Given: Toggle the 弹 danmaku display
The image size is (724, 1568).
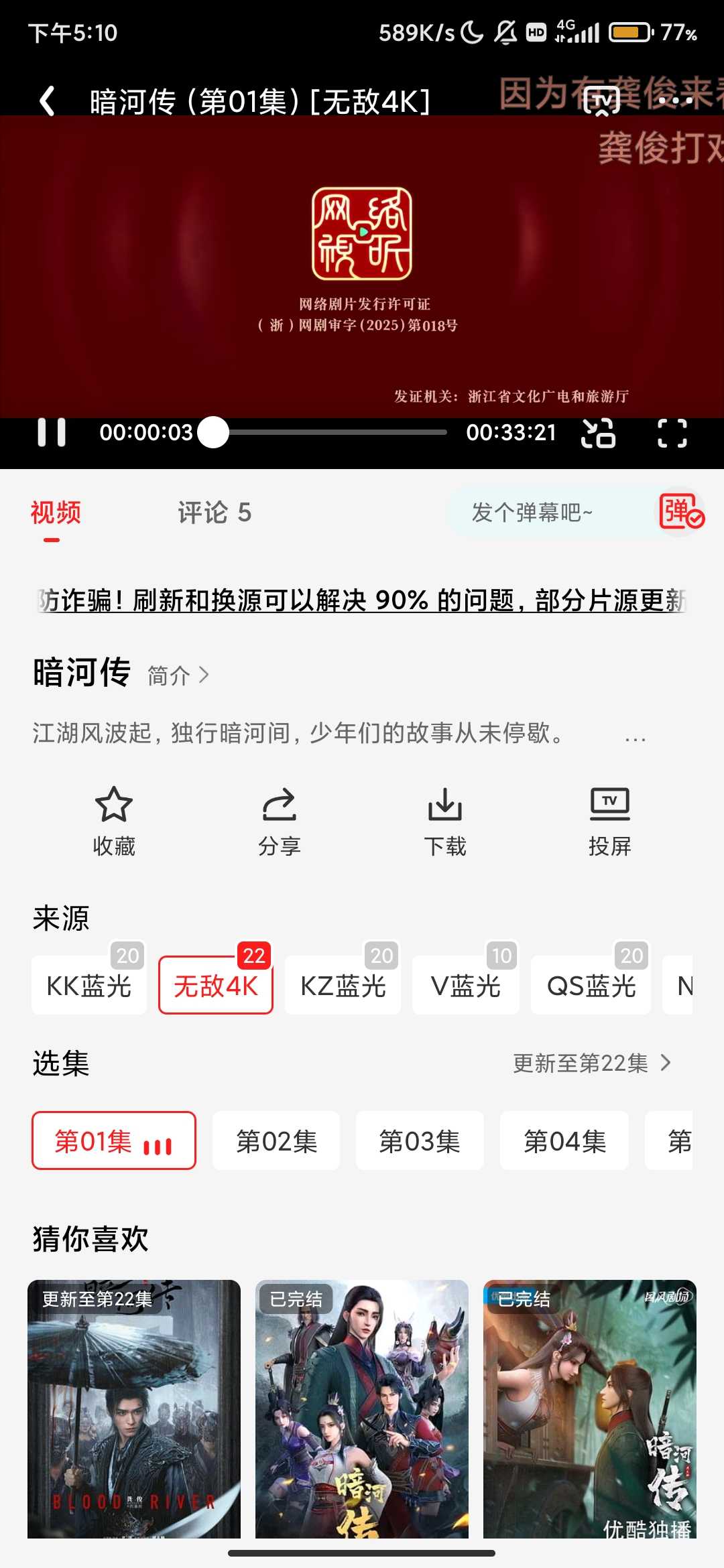Looking at the screenshot, I should (x=680, y=513).
